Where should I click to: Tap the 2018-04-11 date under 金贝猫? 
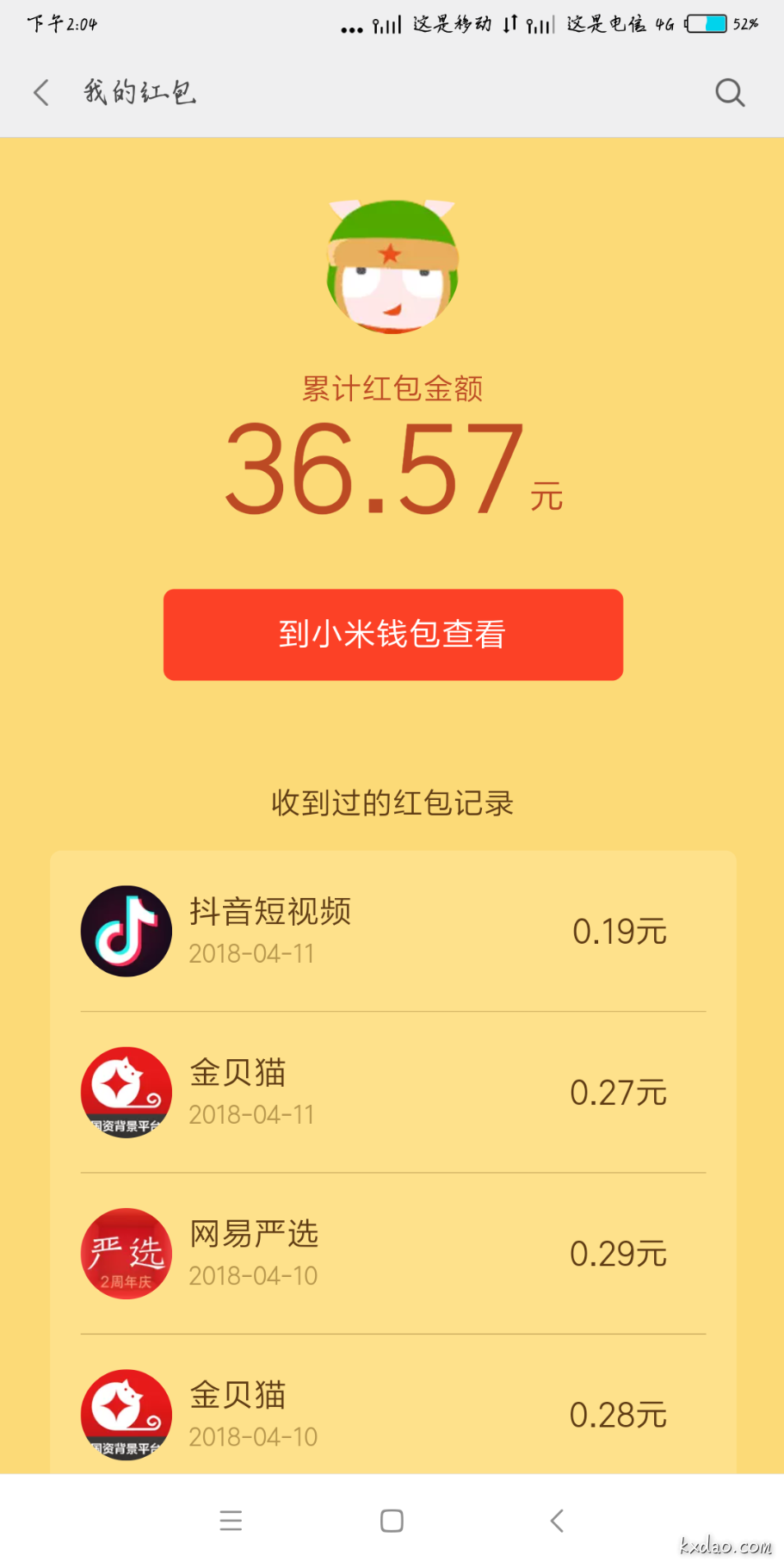coord(251,1113)
